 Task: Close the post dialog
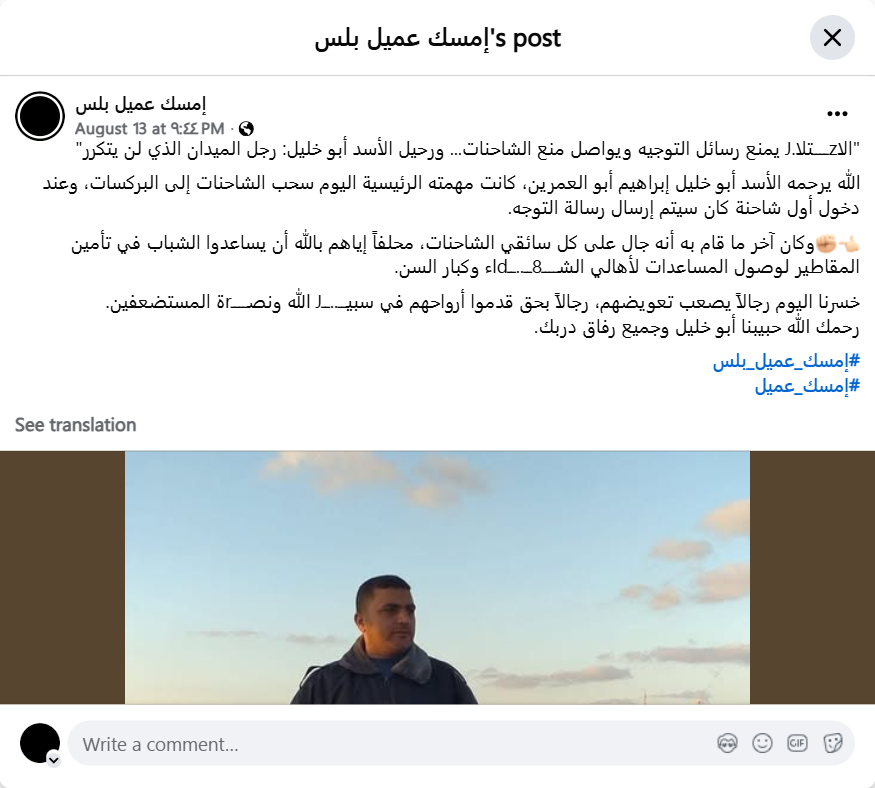(832, 38)
